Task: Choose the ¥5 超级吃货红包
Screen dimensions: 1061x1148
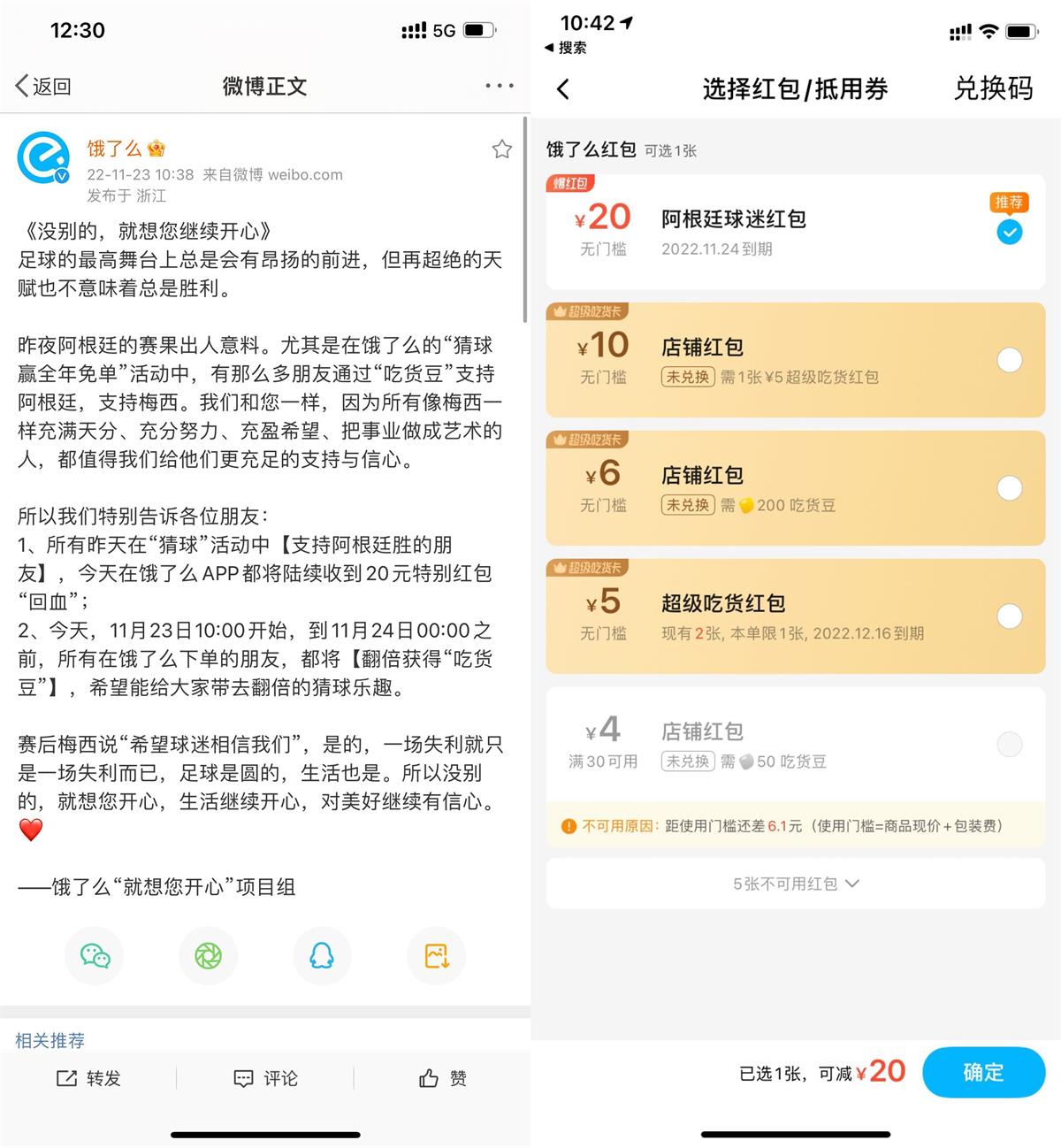Action: 1009,616
